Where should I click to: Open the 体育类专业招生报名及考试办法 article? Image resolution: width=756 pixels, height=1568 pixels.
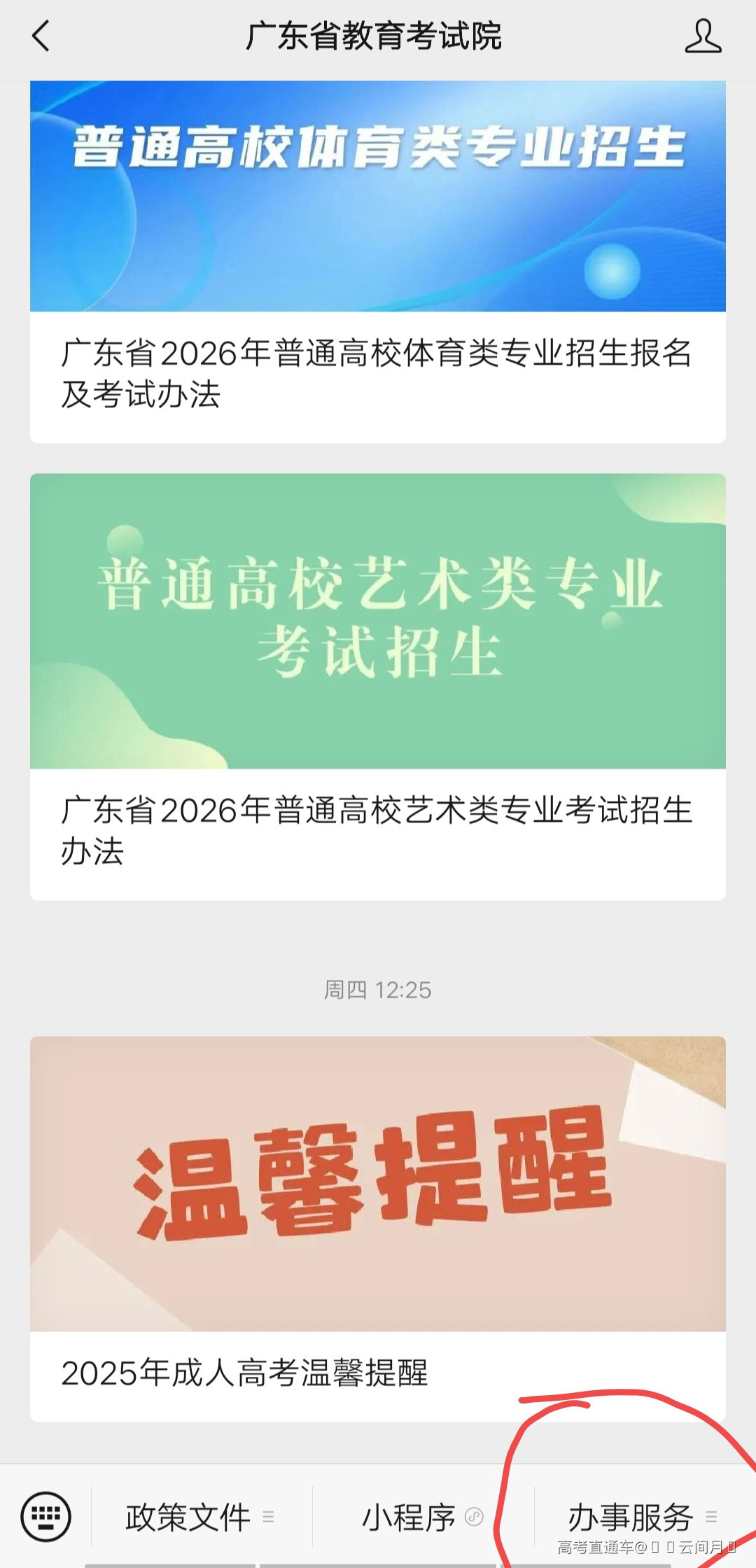[x=377, y=373]
